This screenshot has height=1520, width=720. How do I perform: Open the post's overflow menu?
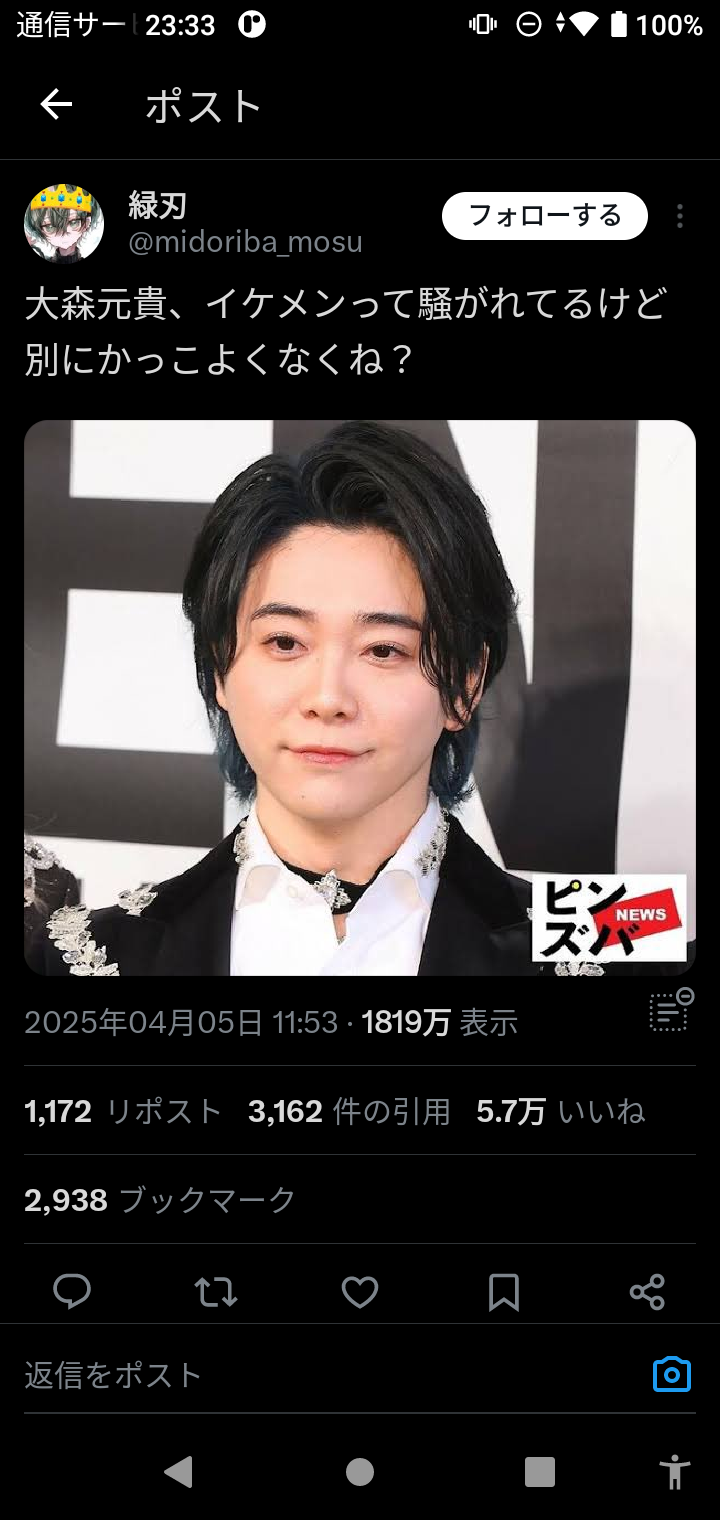point(680,216)
